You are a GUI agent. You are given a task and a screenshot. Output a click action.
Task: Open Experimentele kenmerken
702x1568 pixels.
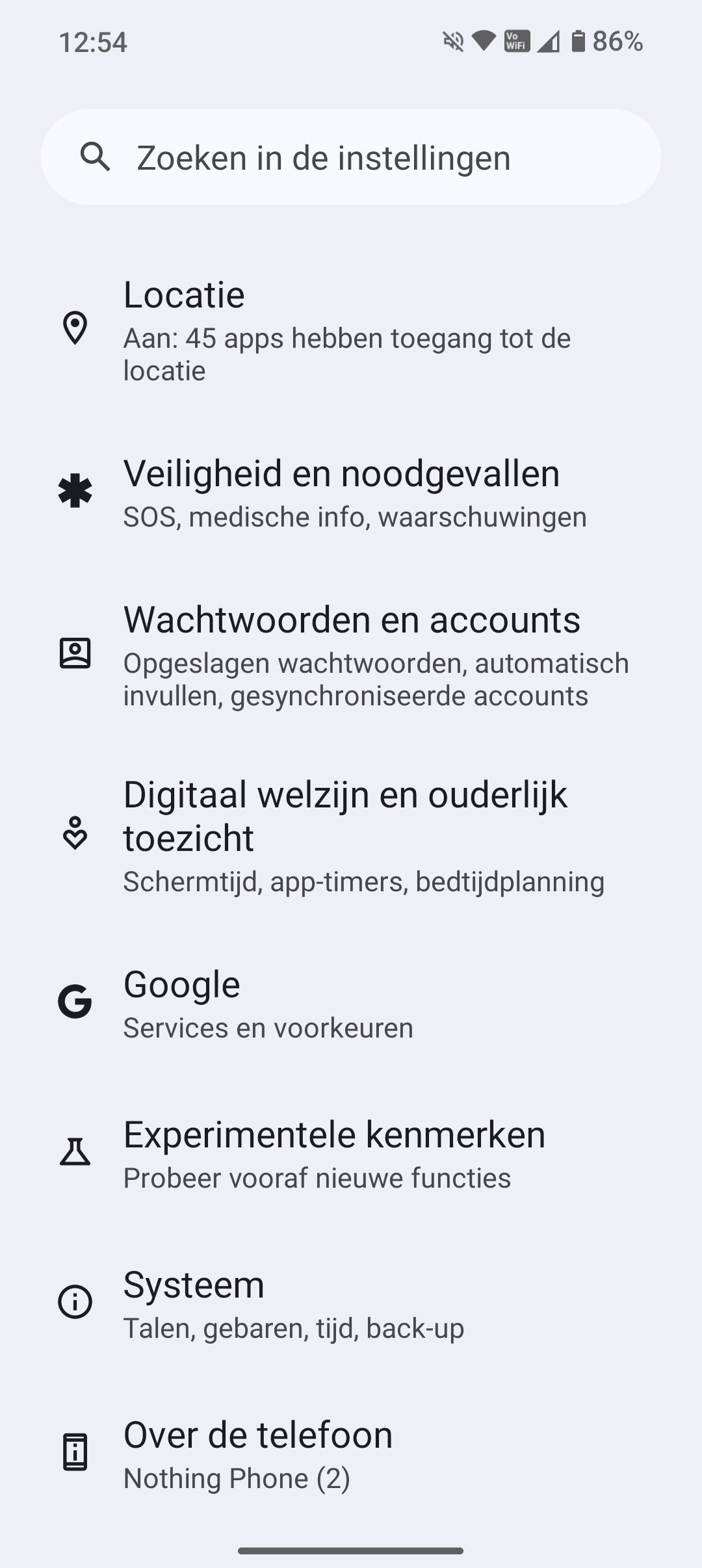351,1153
